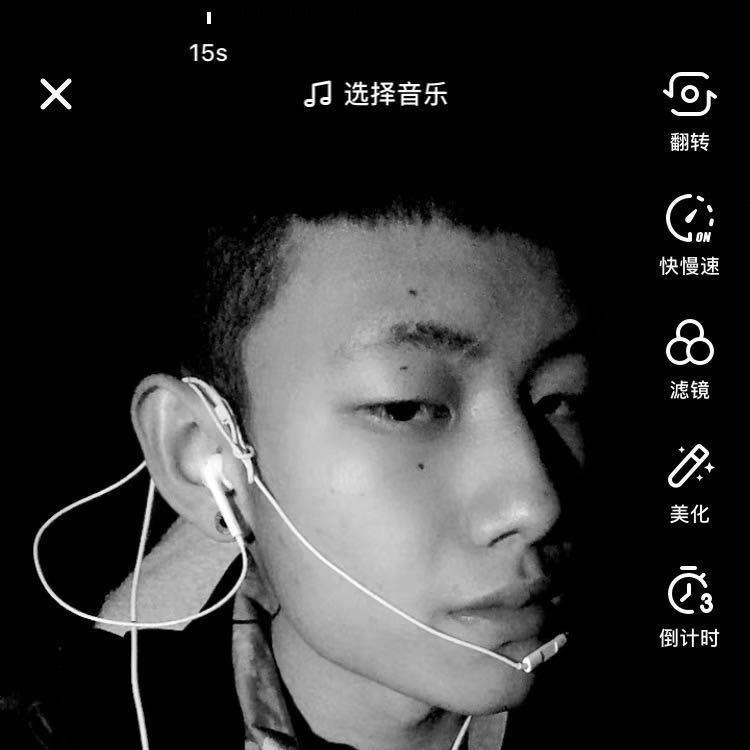The width and height of the screenshot is (750, 750).
Task: Toggle the 快慢速 speed control
Action: (x=689, y=235)
